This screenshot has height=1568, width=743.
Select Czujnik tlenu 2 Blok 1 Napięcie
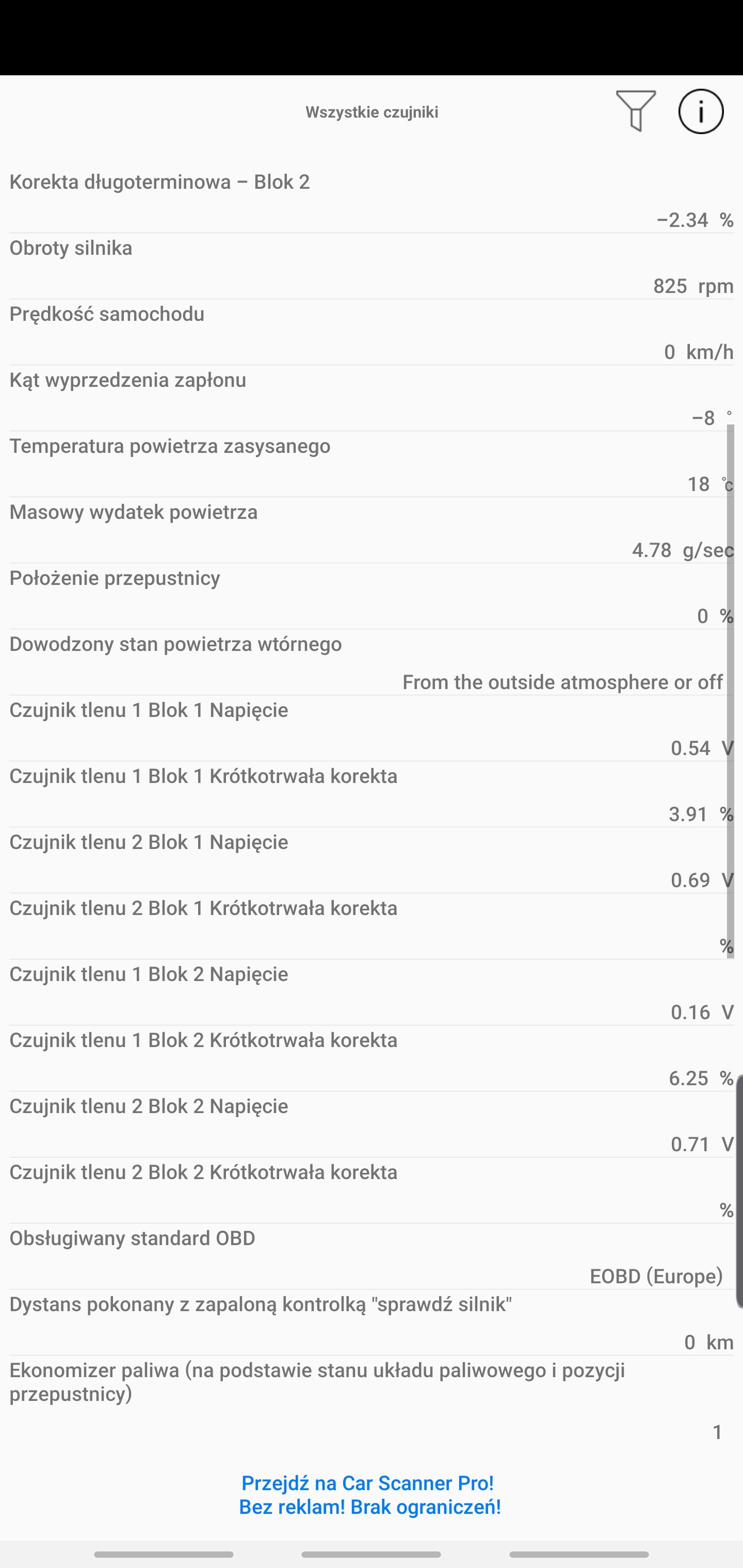click(370, 861)
